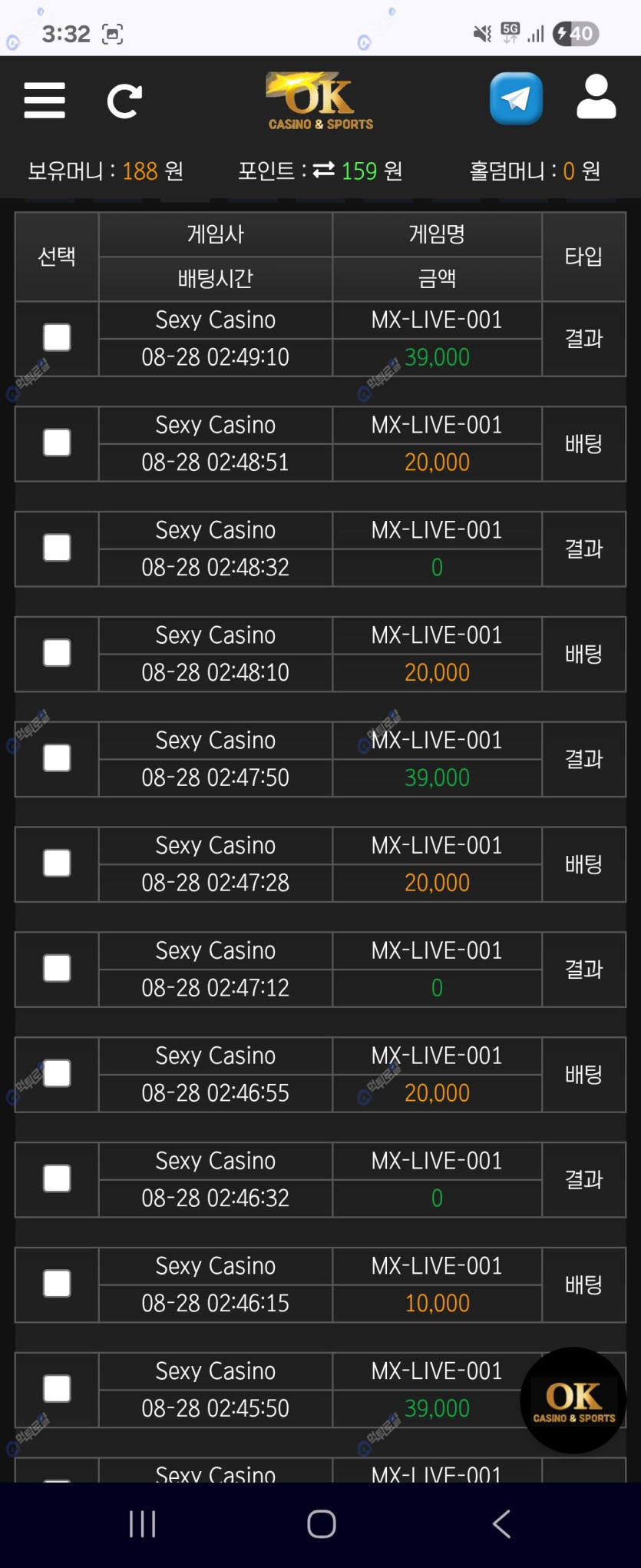Select the checkbox for 02:47:12 result

[x=57, y=969]
